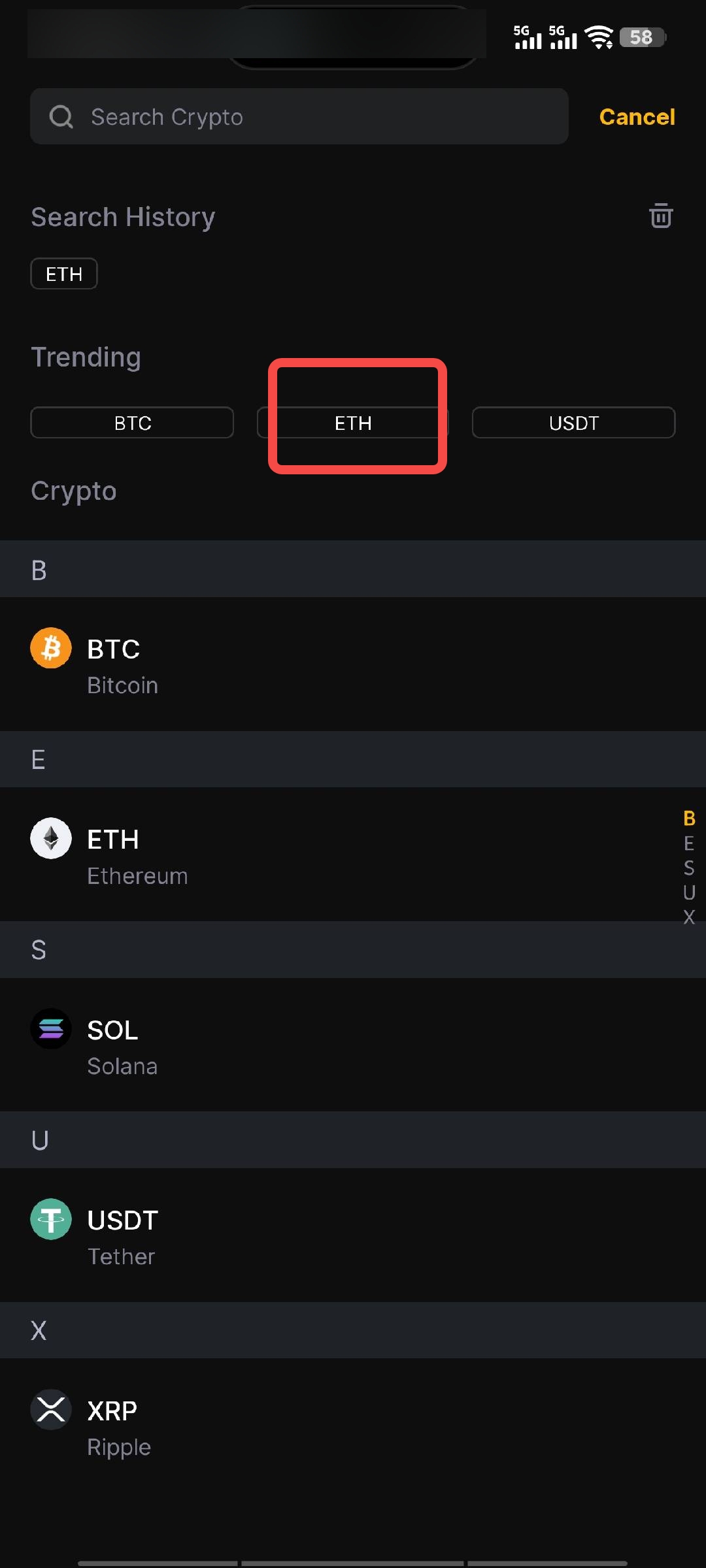Image resolution: width=706 pixels, height=1568 pixels.
Task: Choose ETH from Trending chips
Action: point(353,423)
